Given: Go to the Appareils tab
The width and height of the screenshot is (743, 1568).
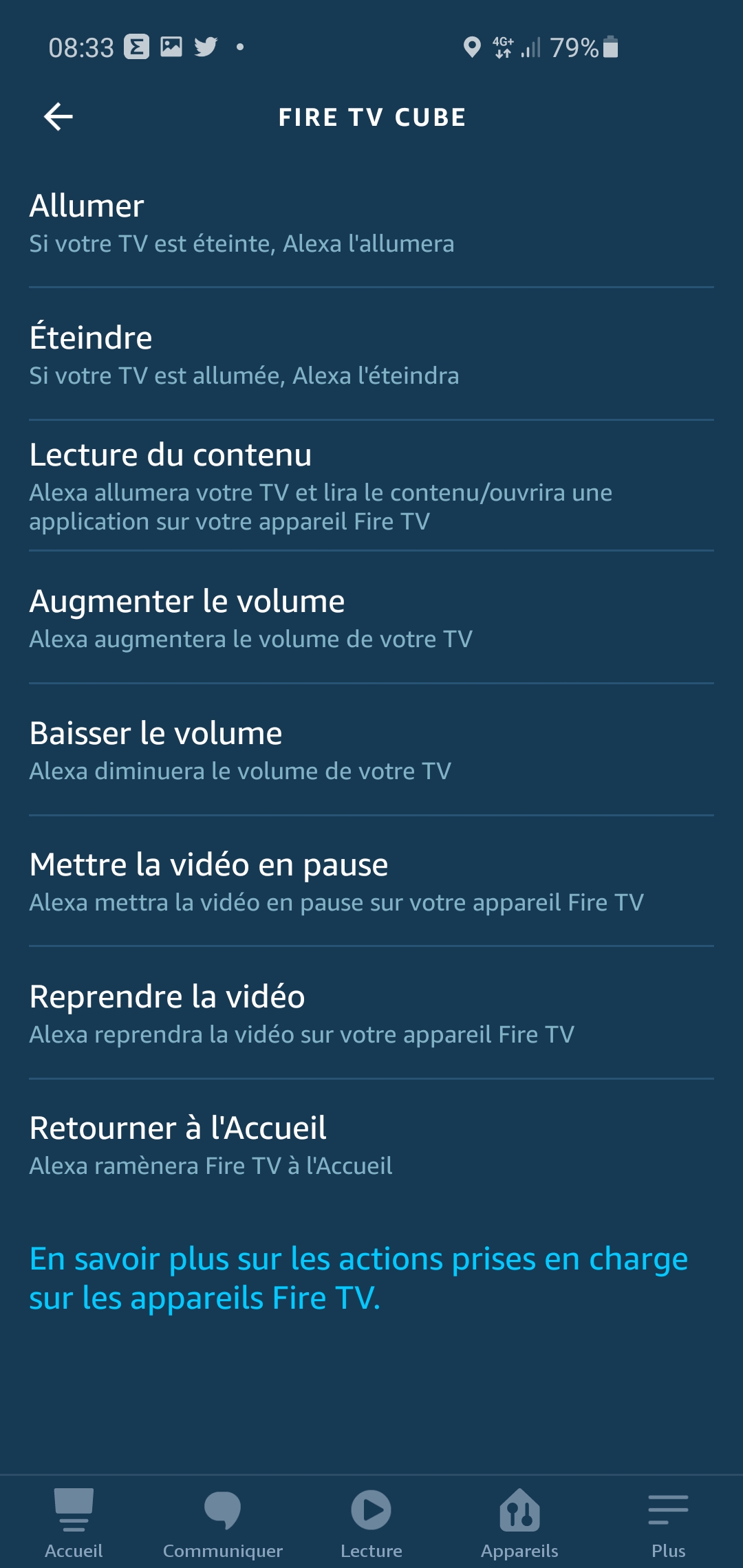Looking at the screenshot, I should [520, 1522].
